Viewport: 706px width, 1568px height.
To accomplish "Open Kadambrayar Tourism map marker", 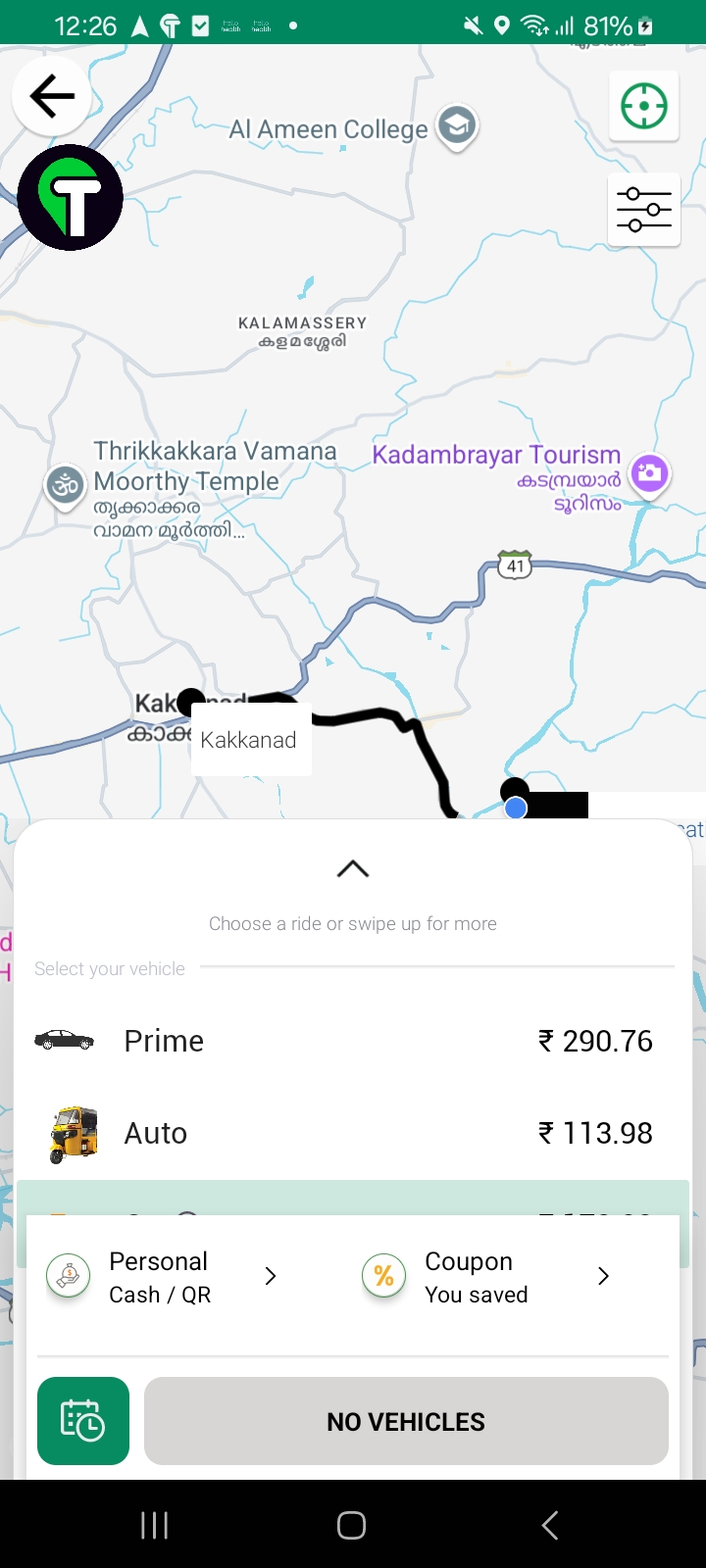I will [x=648, y=474].
